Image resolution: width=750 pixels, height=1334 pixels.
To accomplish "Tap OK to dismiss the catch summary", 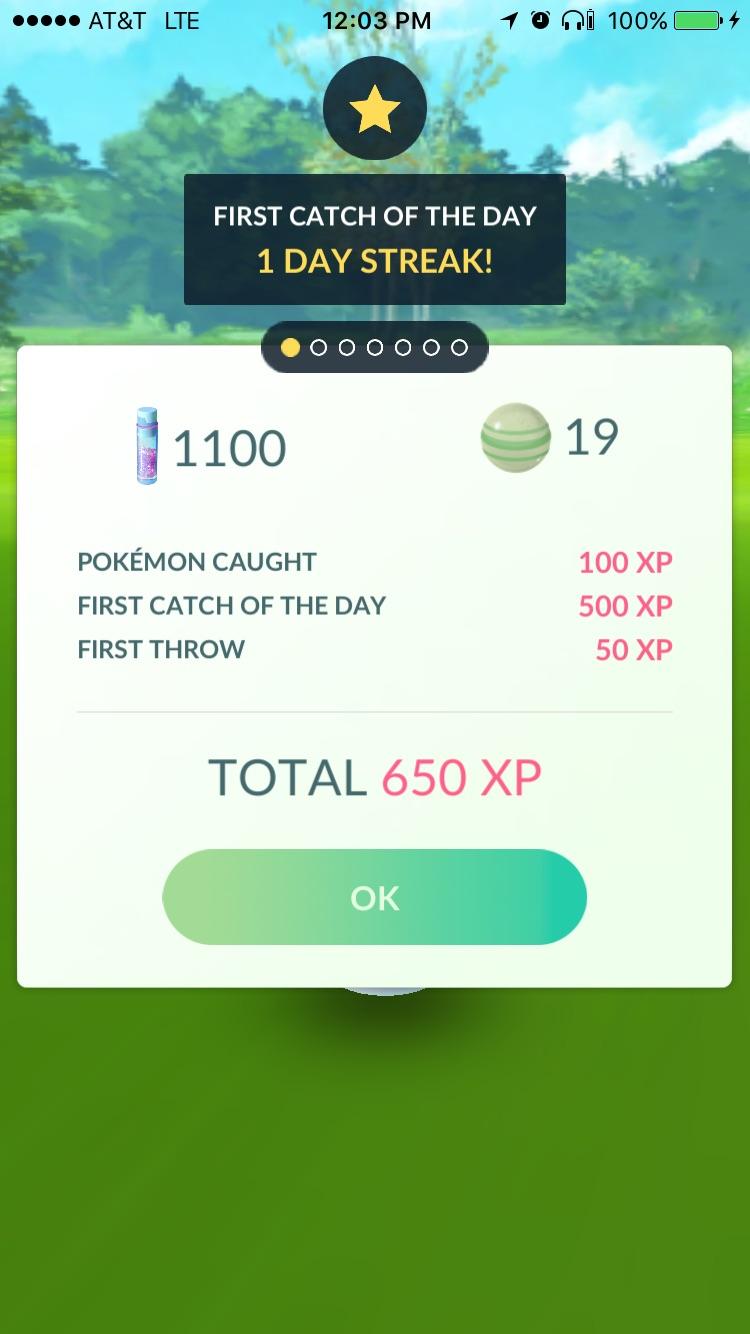I will [x=374, y=897].
